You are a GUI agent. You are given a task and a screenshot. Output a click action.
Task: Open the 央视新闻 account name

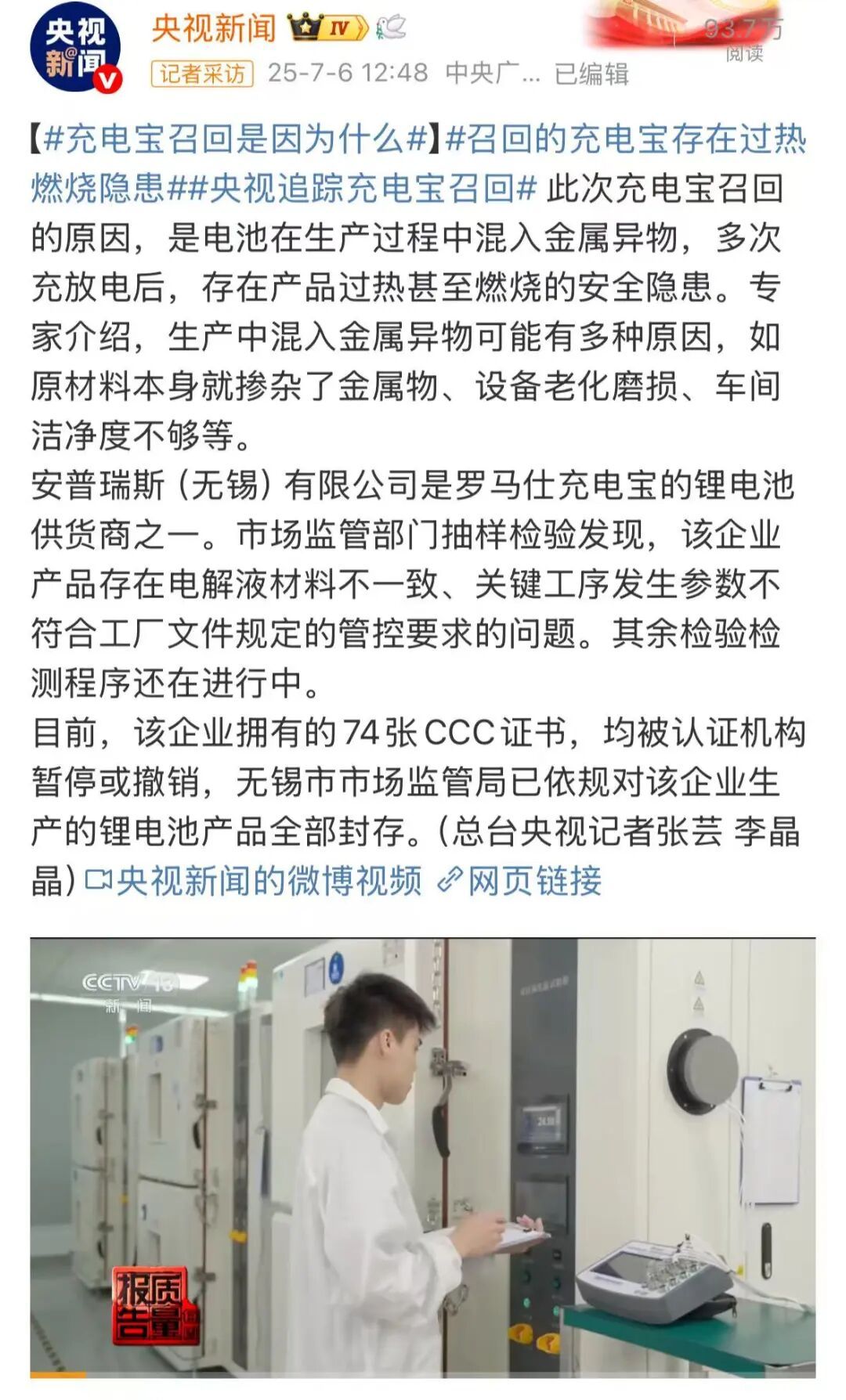point(213,28)
